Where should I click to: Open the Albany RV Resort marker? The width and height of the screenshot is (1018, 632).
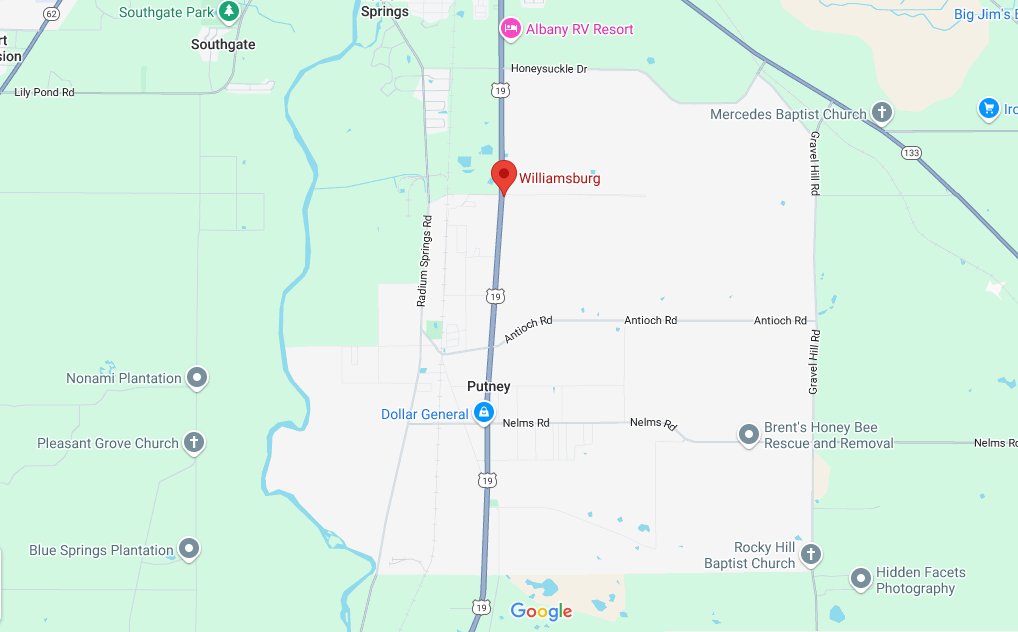pyautogui.click(x=510, y=29)
